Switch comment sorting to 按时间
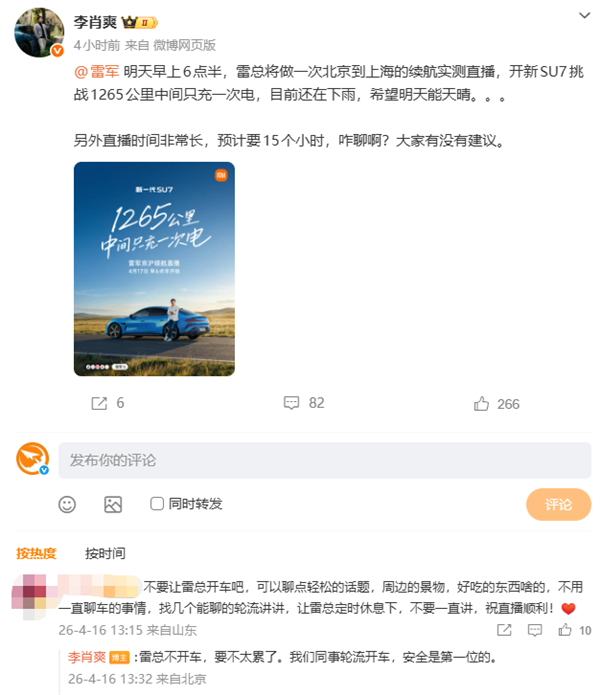Screen dimensions: 600x695 click(x=104, y=553)
